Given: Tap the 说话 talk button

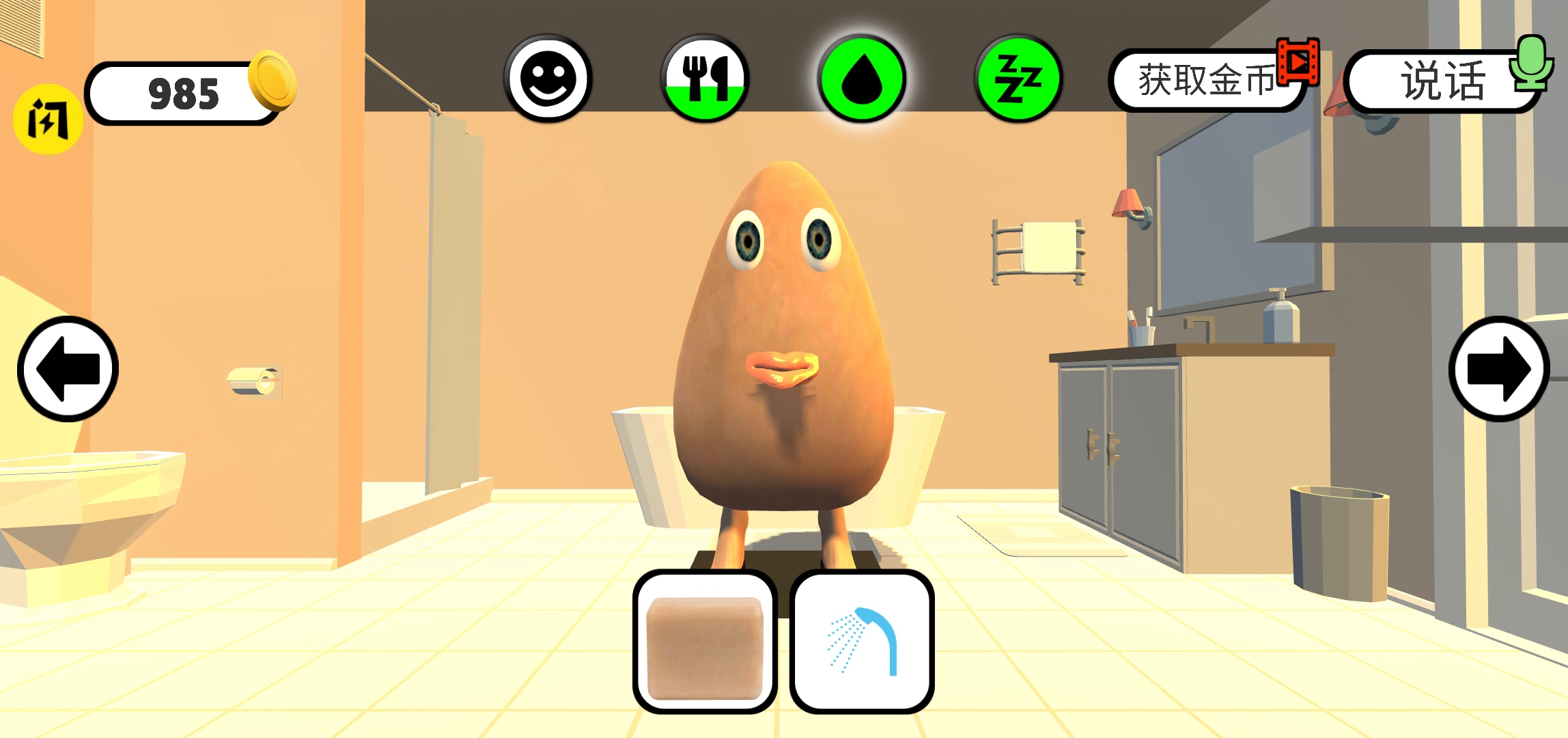Looking at the screenshot, I should pyautogui.click(x=1442, y=81).
